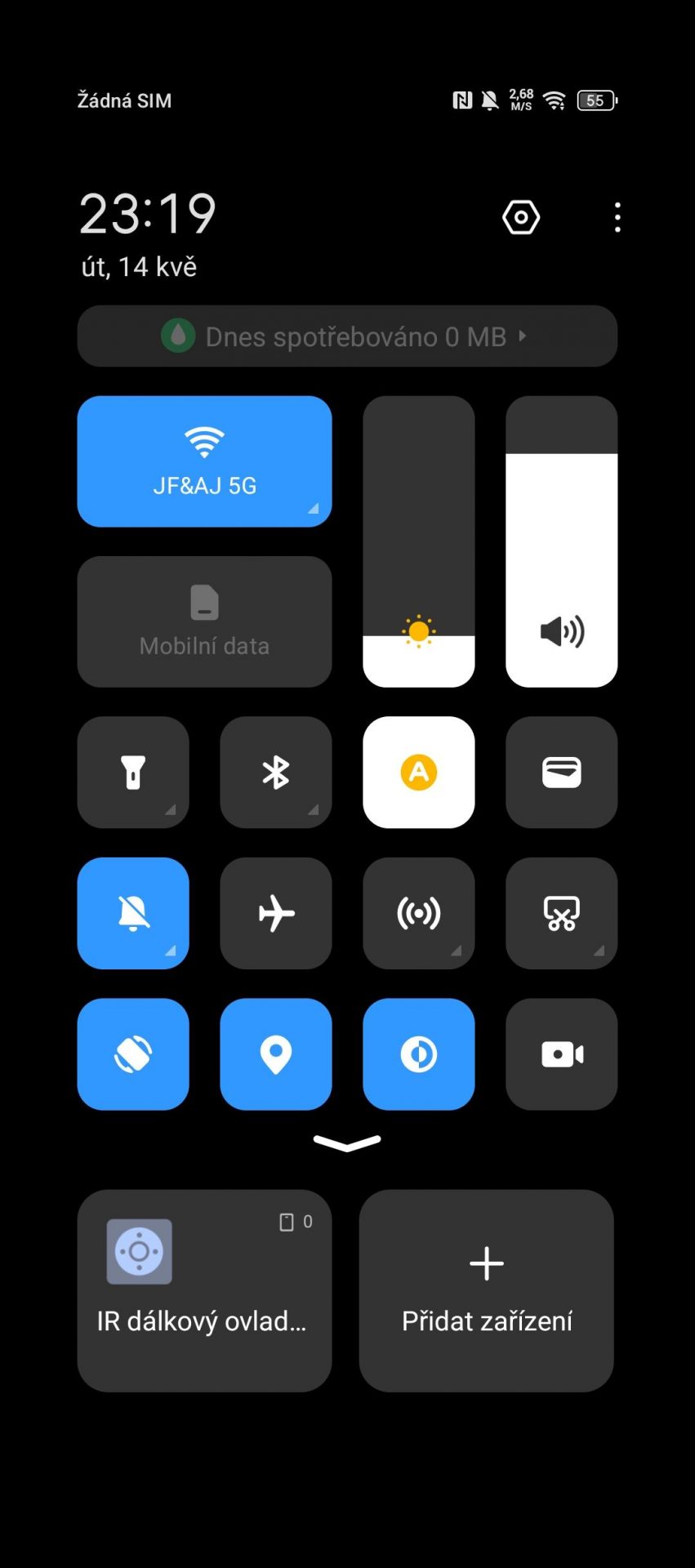Screen dimensions: 695x1568
Task: Open the IR dálkový ovladač card
Action: pos(204,1290)
